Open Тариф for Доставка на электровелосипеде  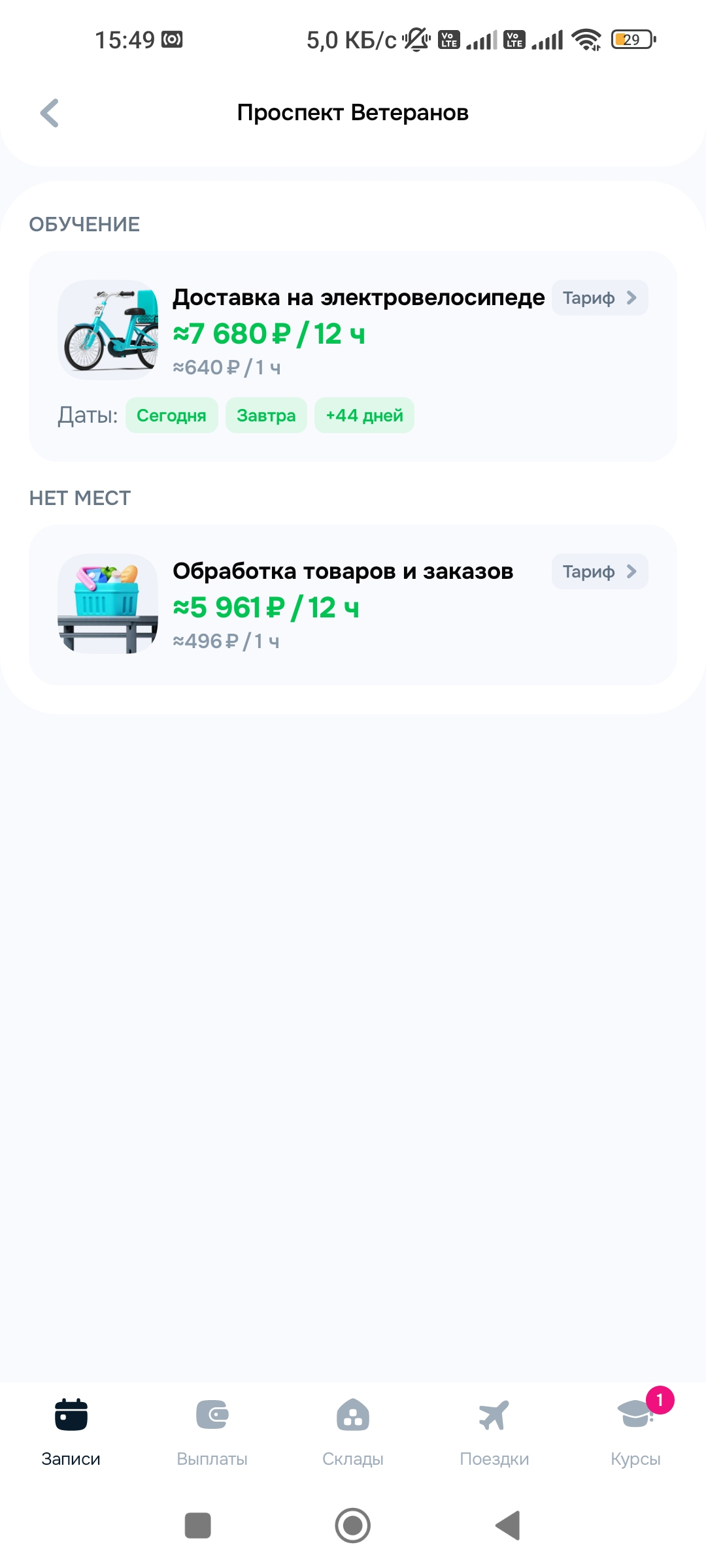tap(599, 298)
